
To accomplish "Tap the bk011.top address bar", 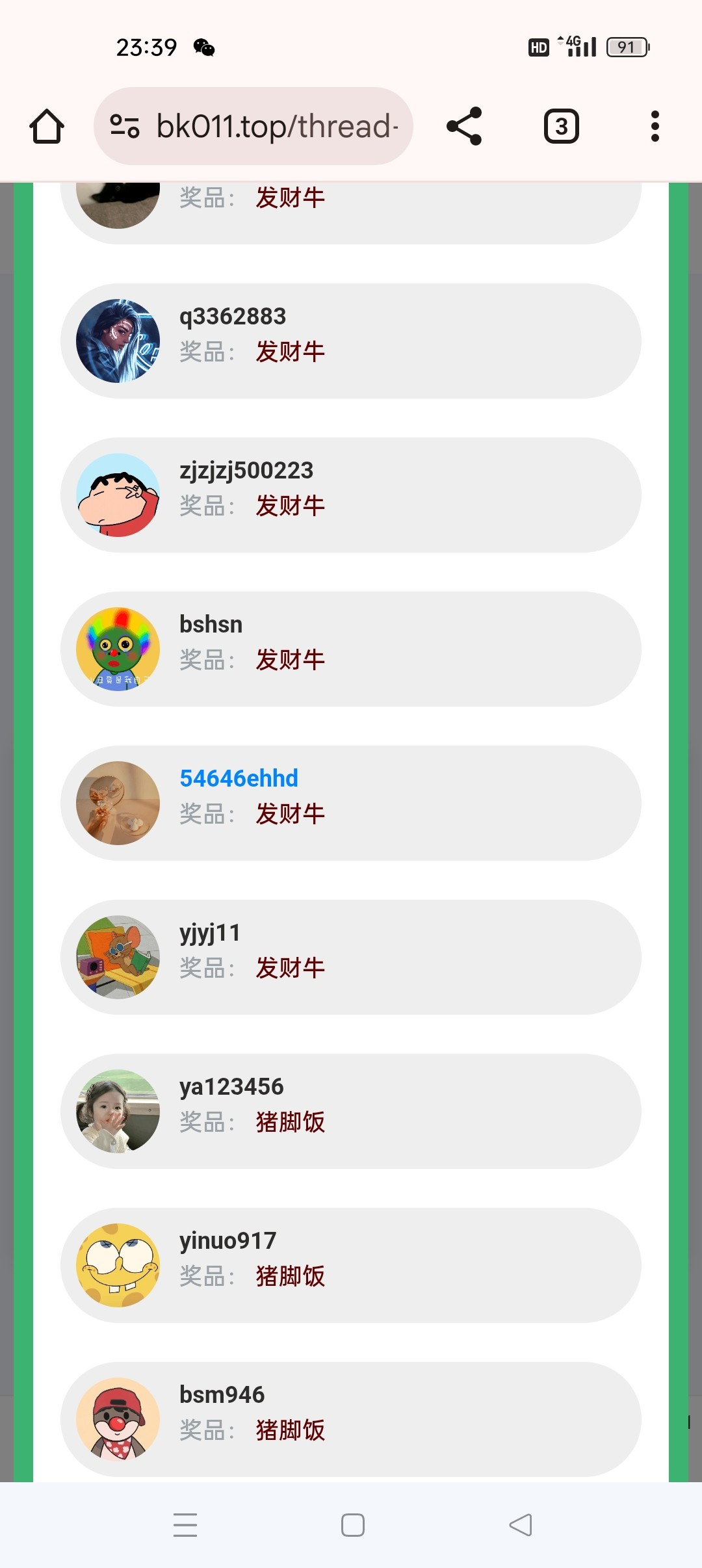I will click(253, 126).
